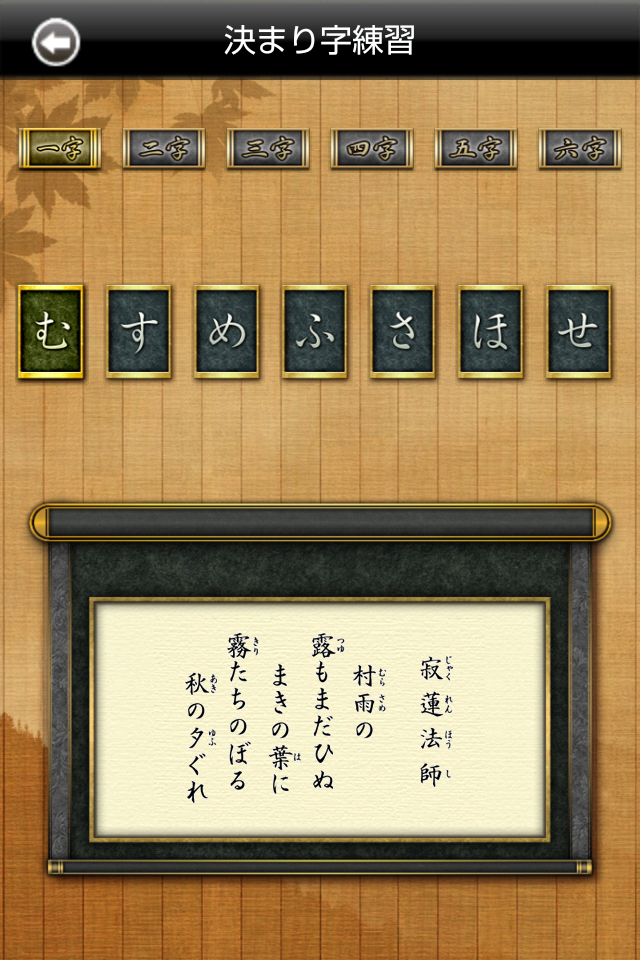Screen dimensions: 640x960
Task: Choose the ほ card
Action: (x=491, y=332)
